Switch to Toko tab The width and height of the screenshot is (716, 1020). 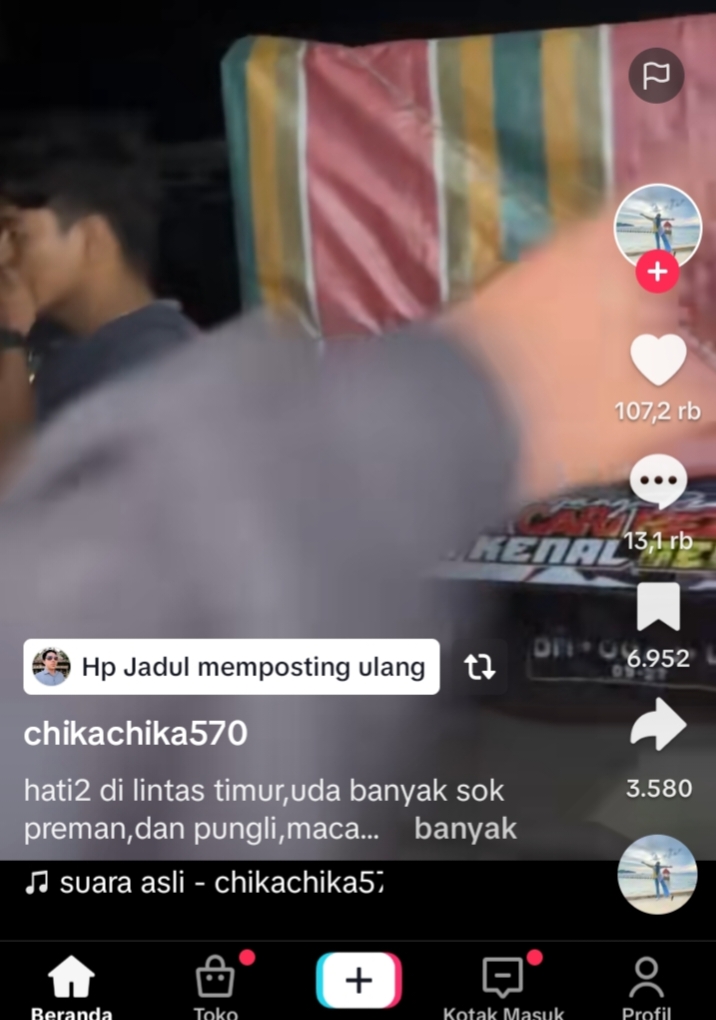(x=215, y=985)
